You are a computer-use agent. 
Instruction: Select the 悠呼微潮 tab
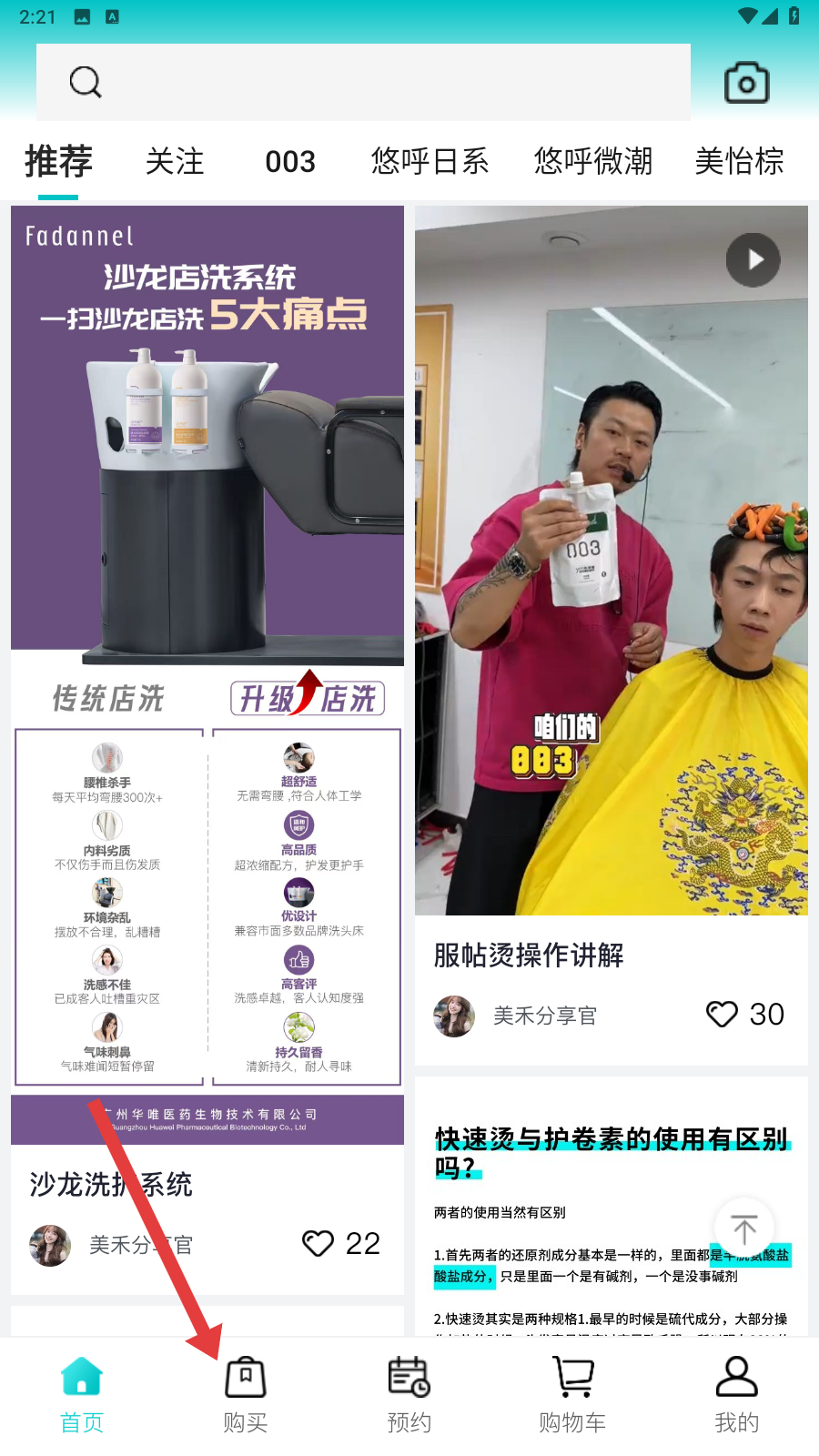[592, 162]
